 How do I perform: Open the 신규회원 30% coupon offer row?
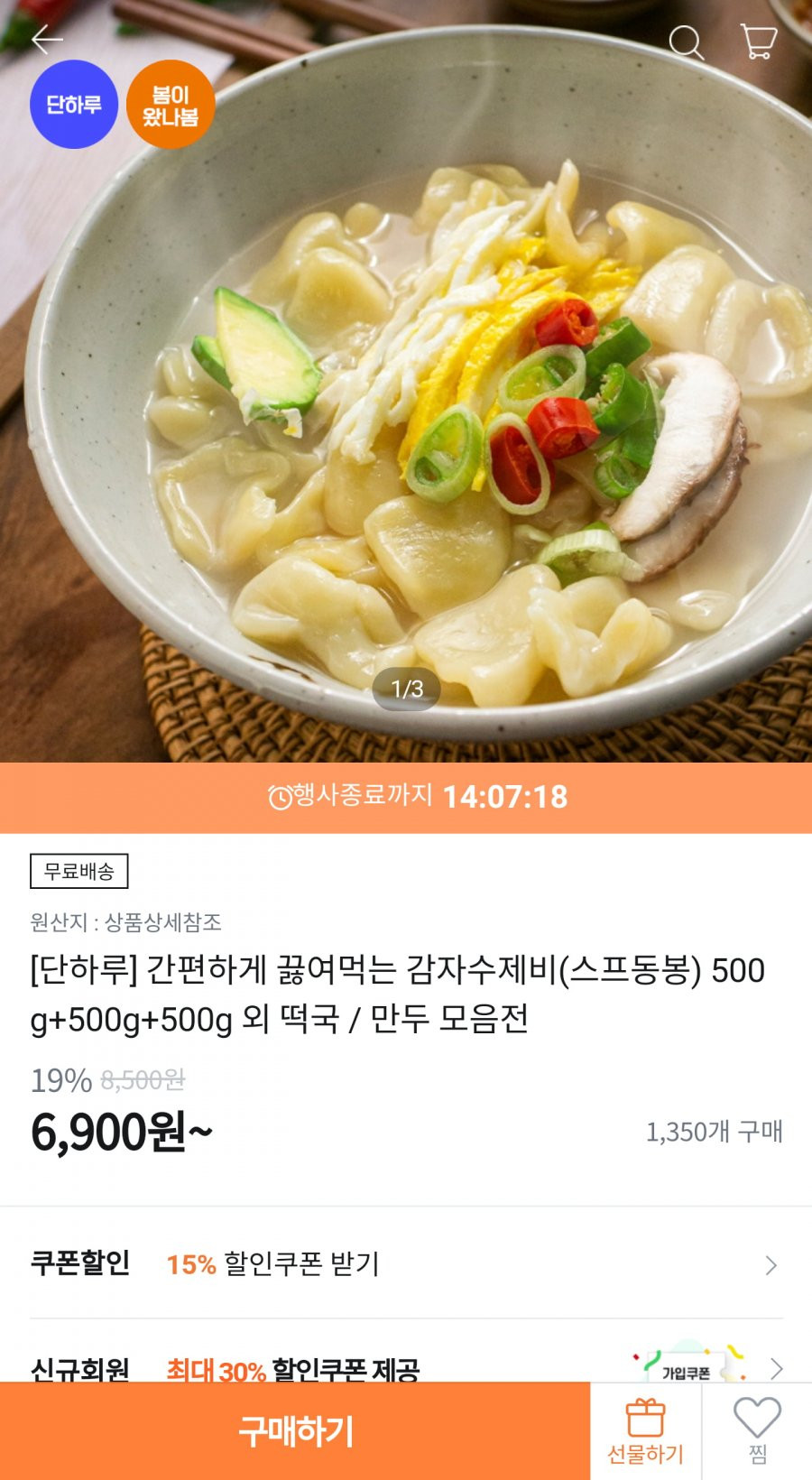406,1366
